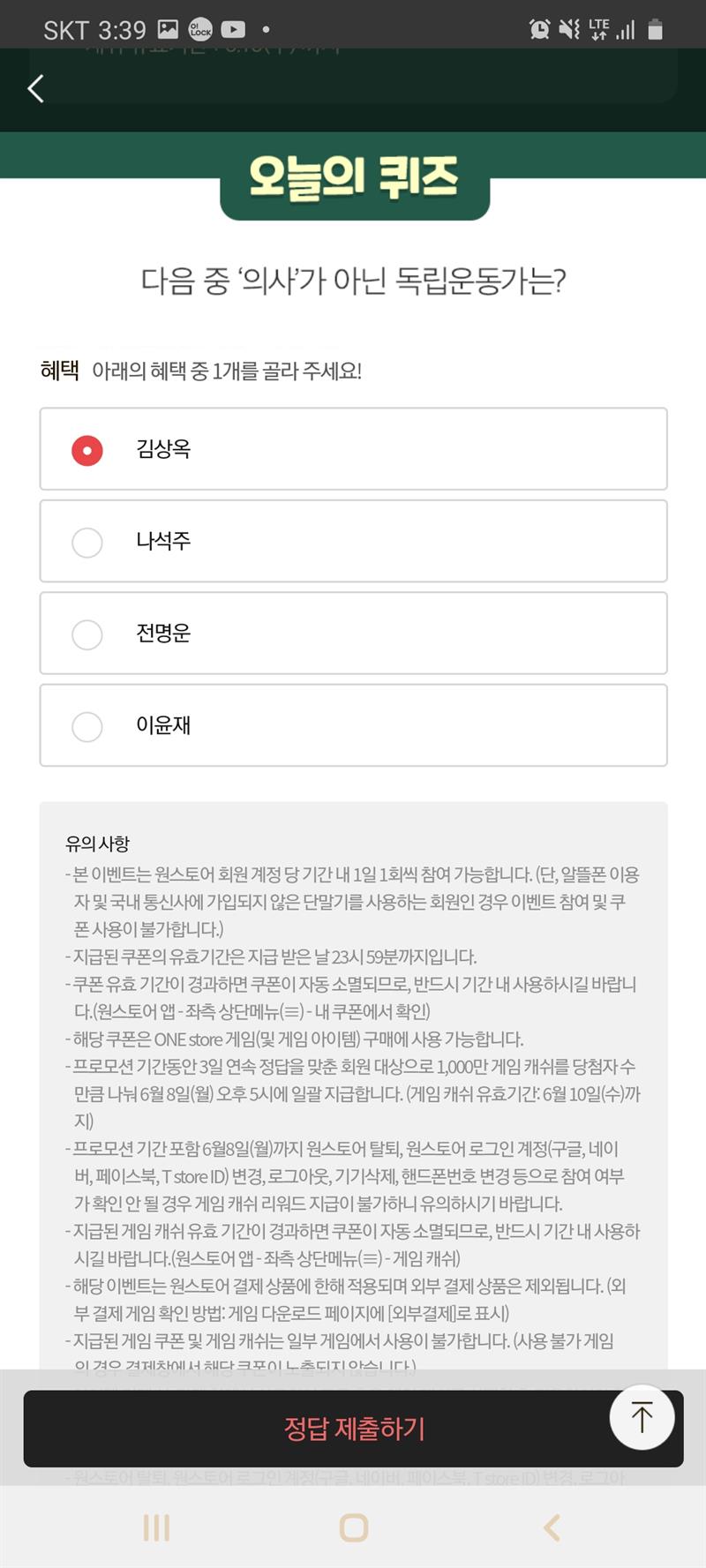This screenshot has height=1568, width=706.
Task: Choose 나석주 as the answer
Action: 353,541
